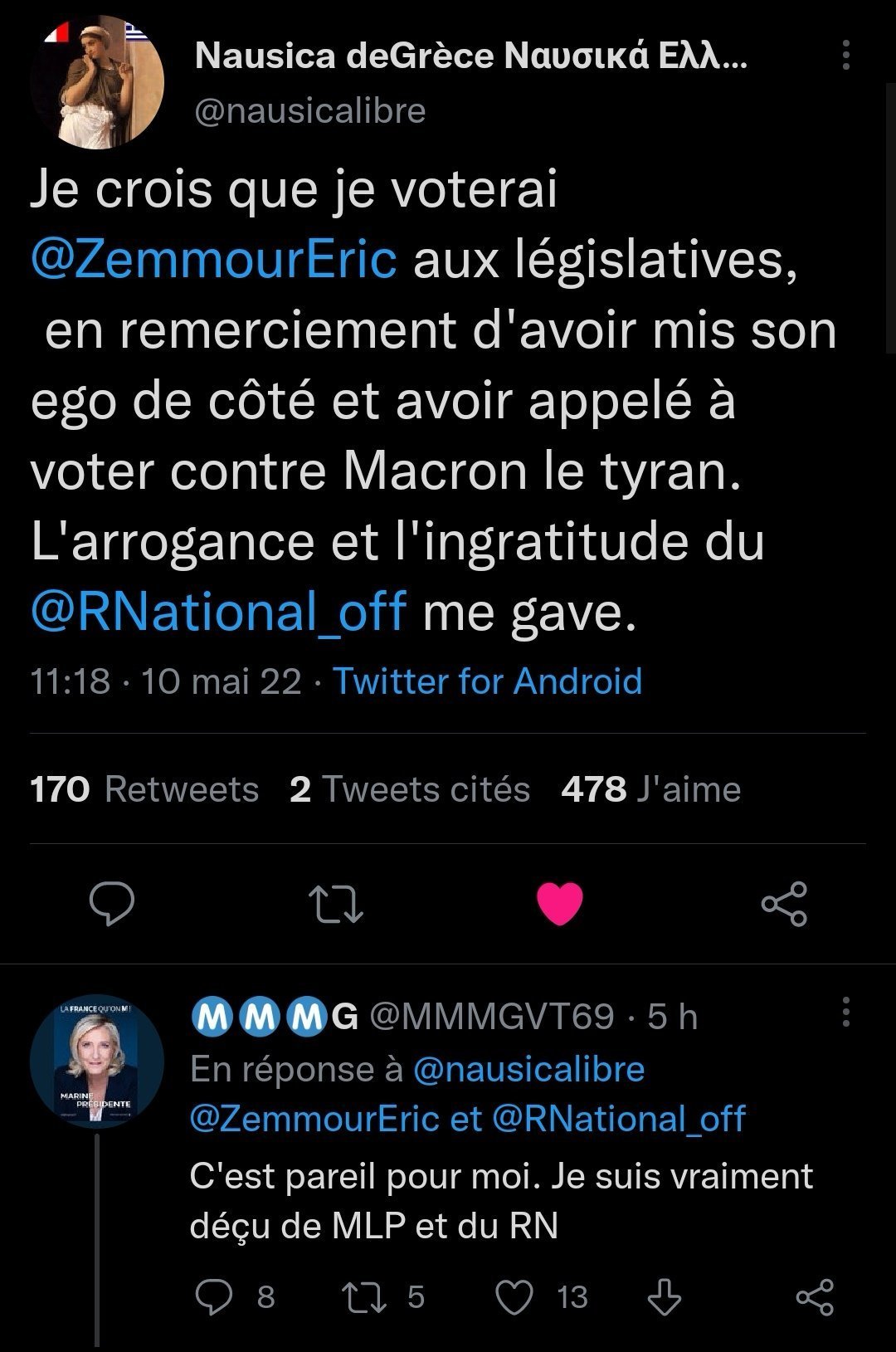View the 2 Tweets cités
Screen dimensions: 896x1352
410,789
